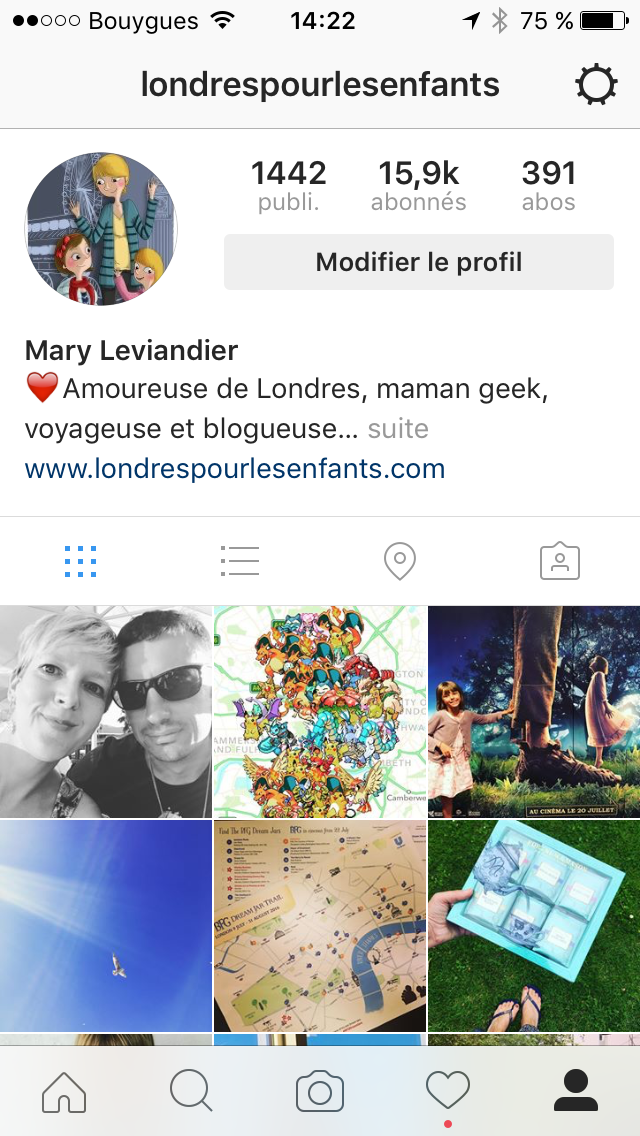640x1136 pixels.
Task: Tap Modifier le profil button
Action: tap(418, 262)
